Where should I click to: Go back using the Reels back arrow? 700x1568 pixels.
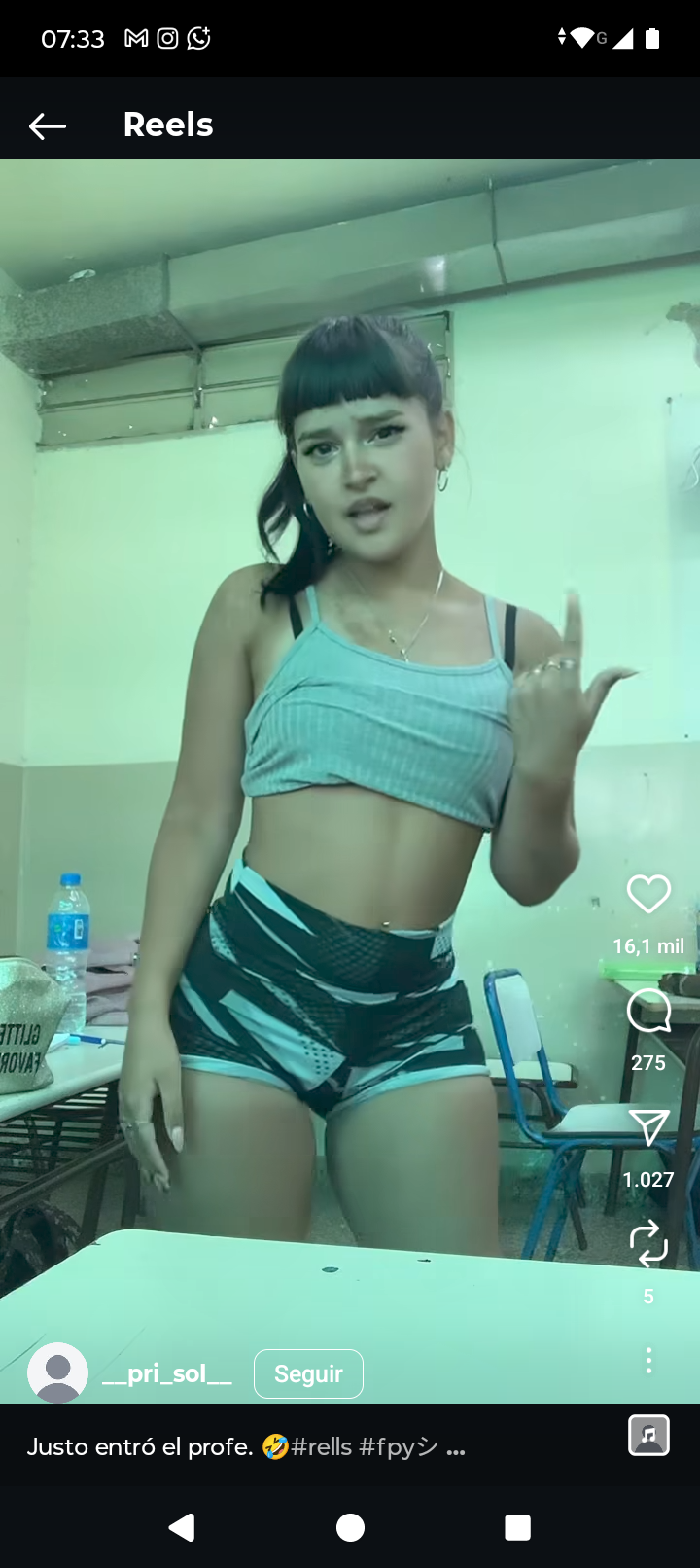[47, 125]
